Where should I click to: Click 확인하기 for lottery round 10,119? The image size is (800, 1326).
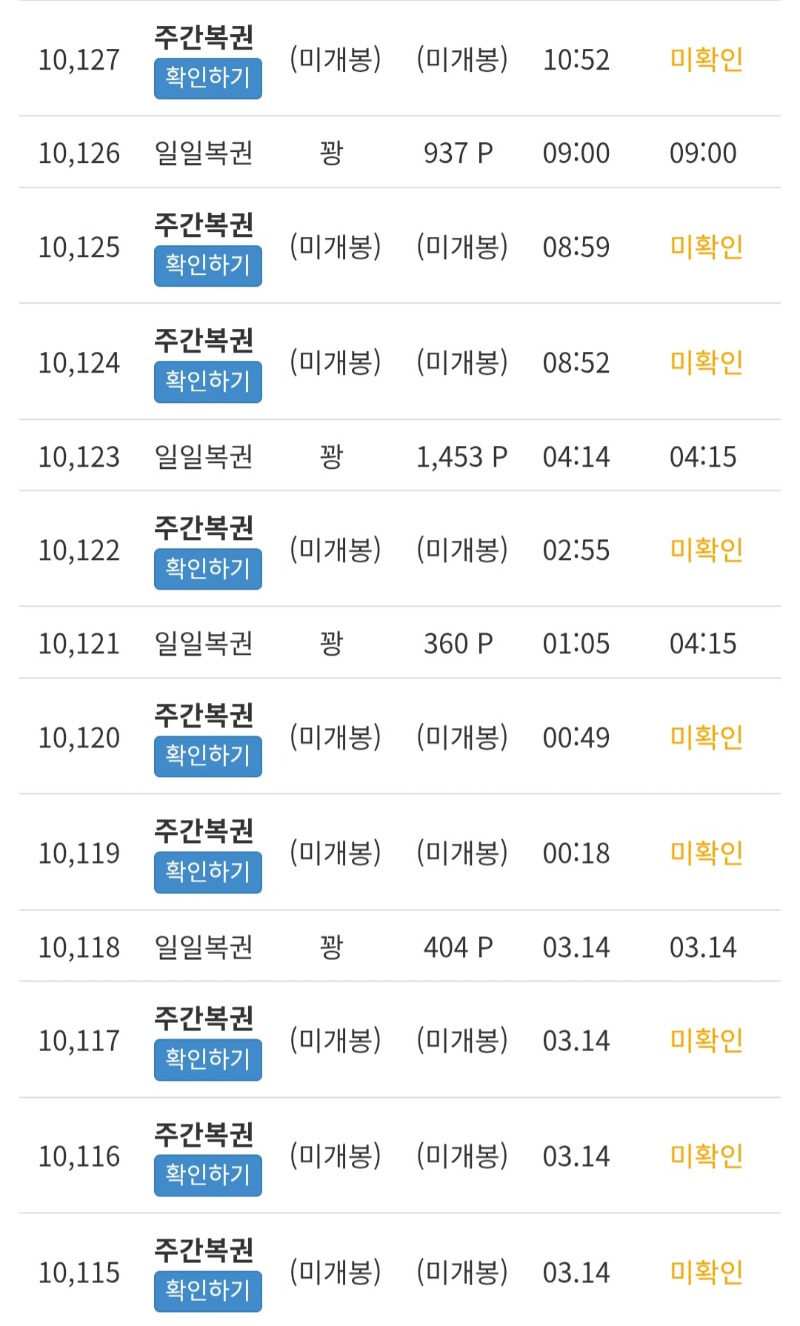(207, 870)
